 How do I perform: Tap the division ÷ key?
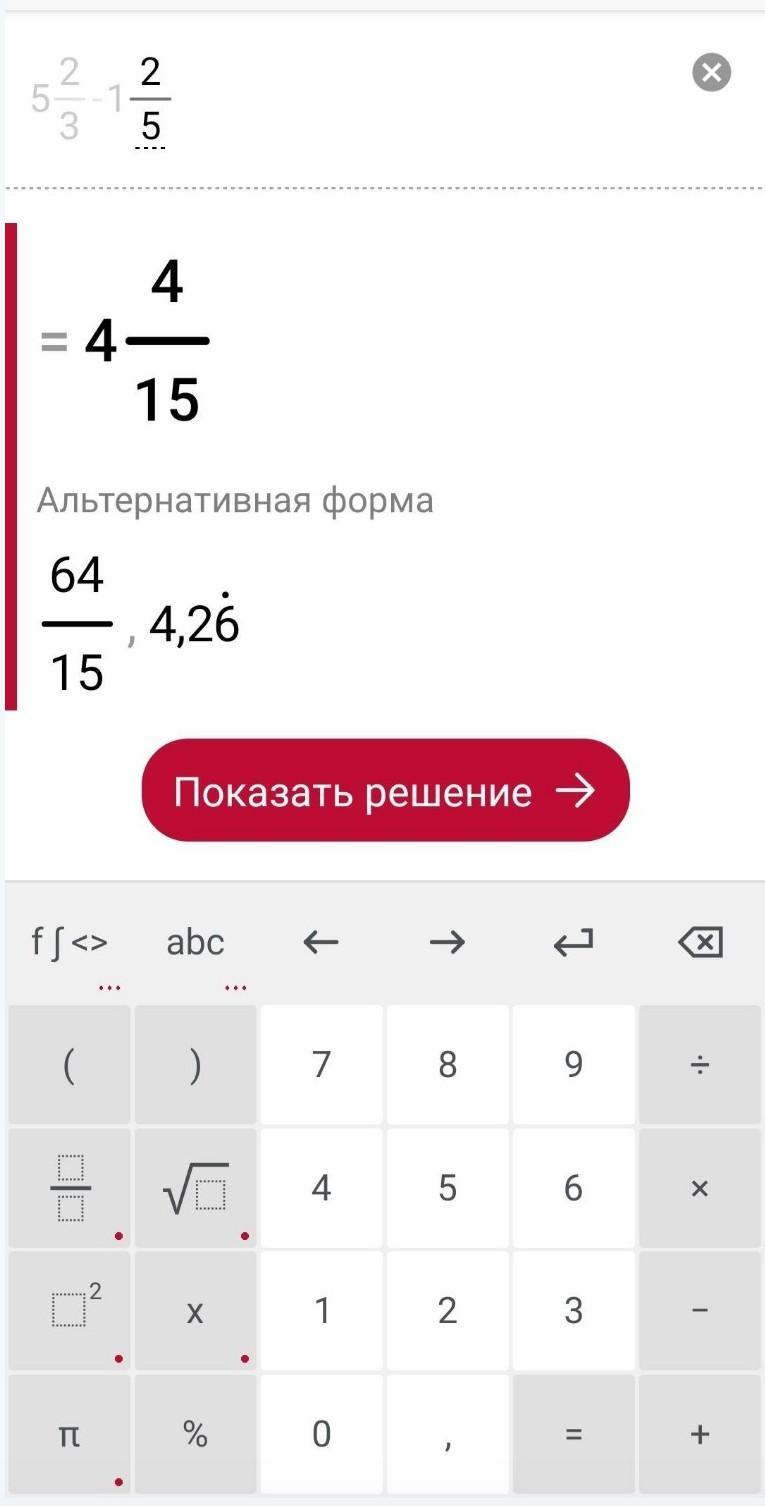tap(699, 1065)
